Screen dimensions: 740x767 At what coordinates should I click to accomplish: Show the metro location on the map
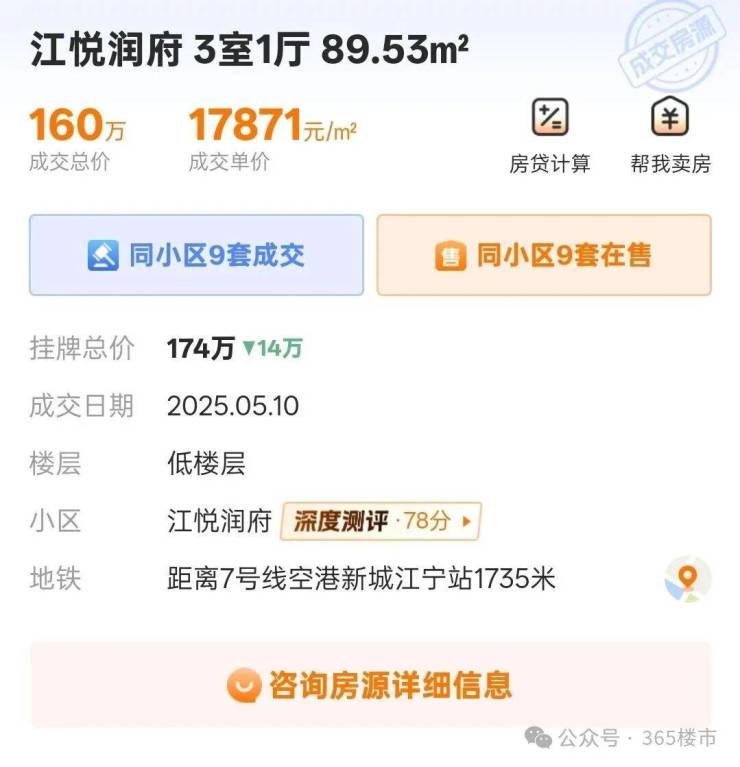[x=687, y=579]
